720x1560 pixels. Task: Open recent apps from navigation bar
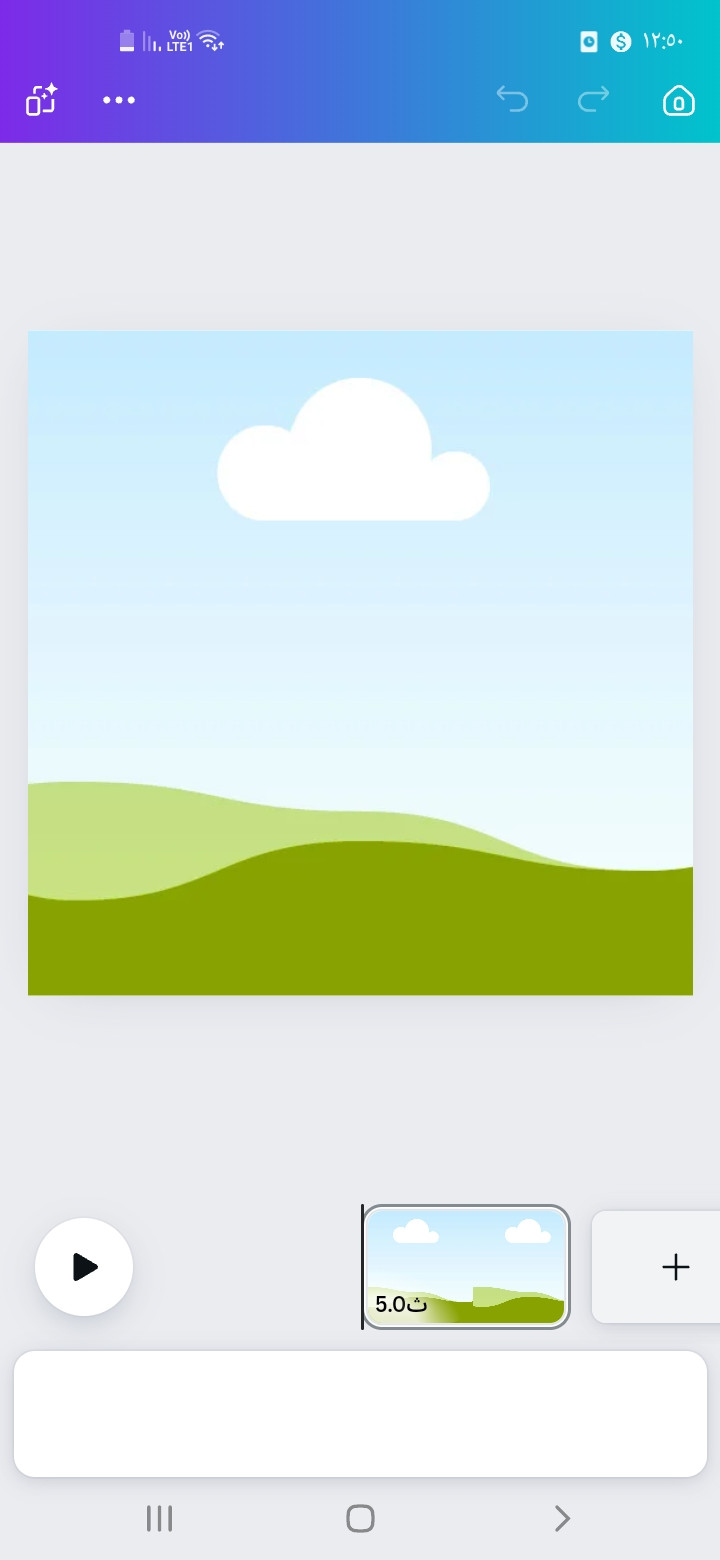click(x=159, y=1518)
